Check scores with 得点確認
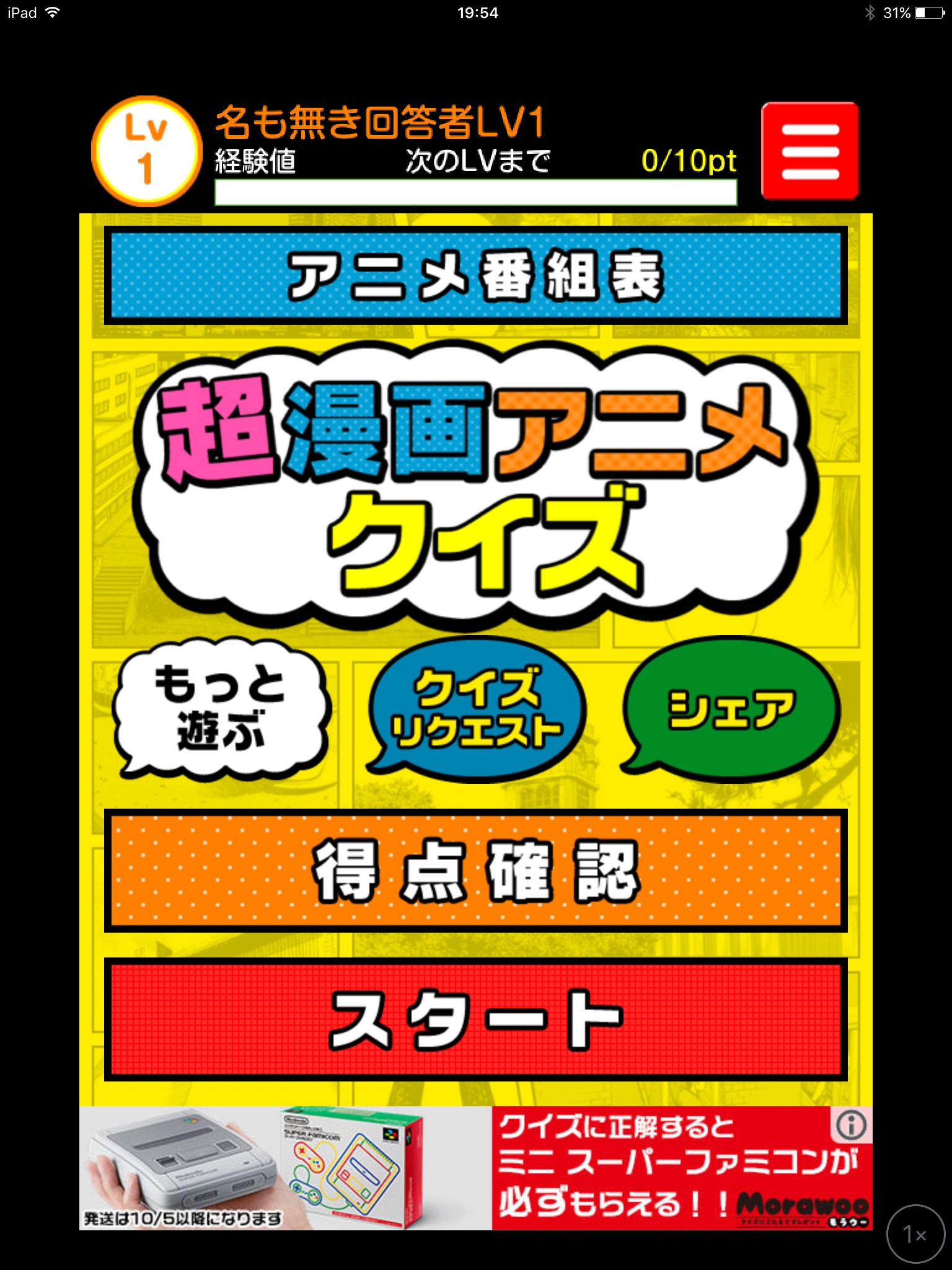This screenshot has width=952, height=1270. point(475,871)
